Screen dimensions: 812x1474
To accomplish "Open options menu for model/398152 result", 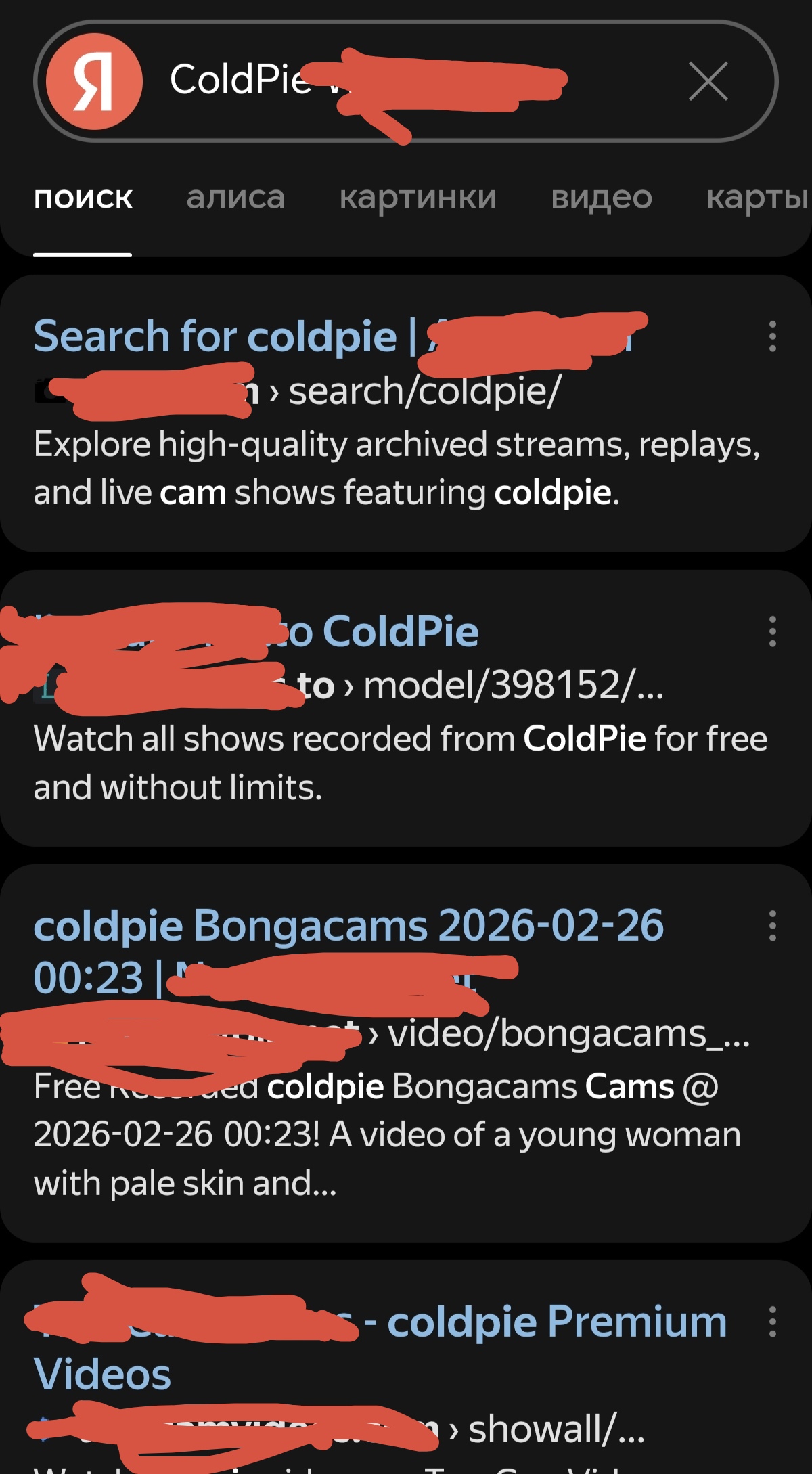I will [x=772, y=631].
